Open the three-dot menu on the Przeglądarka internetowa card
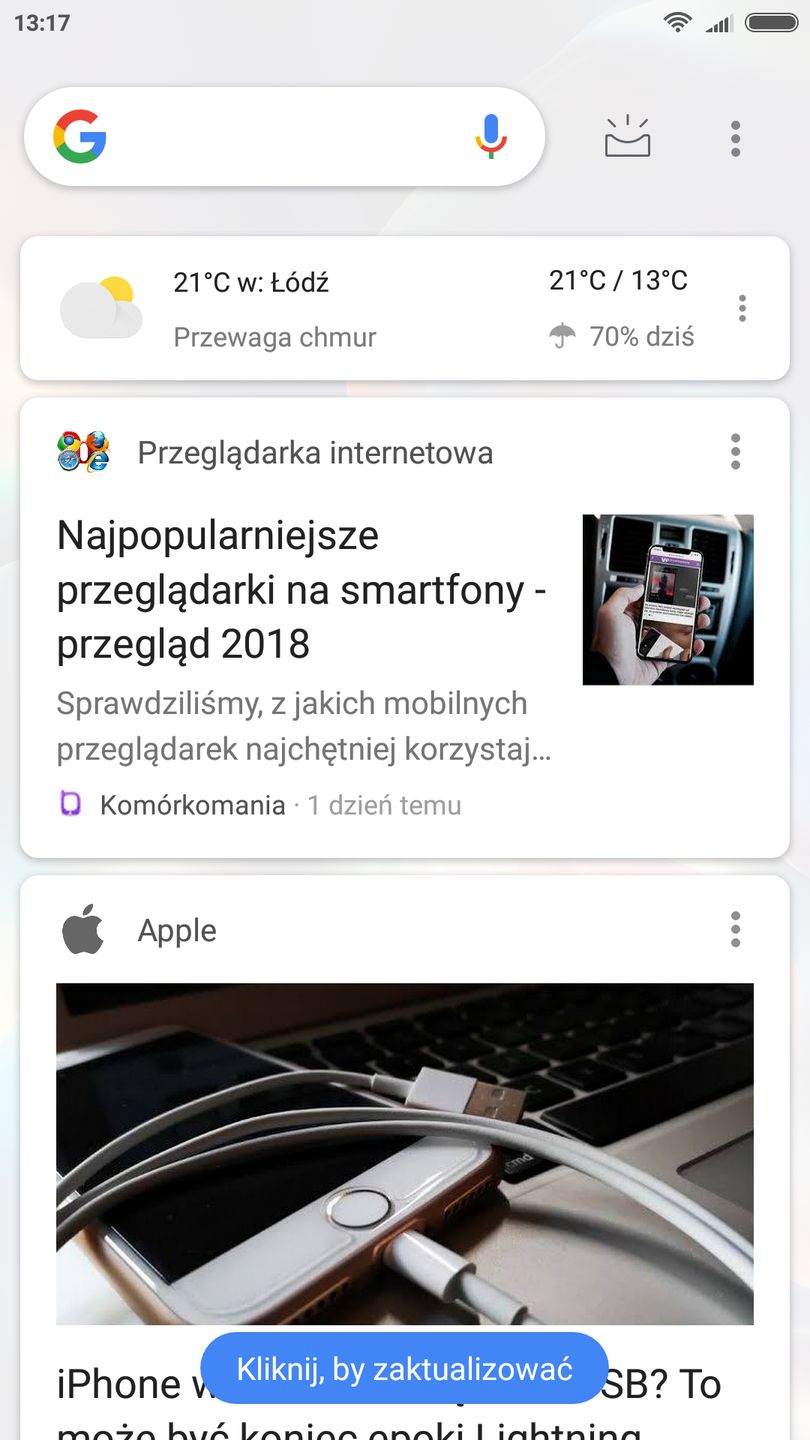810x1440 pixels. click(735, 452)
